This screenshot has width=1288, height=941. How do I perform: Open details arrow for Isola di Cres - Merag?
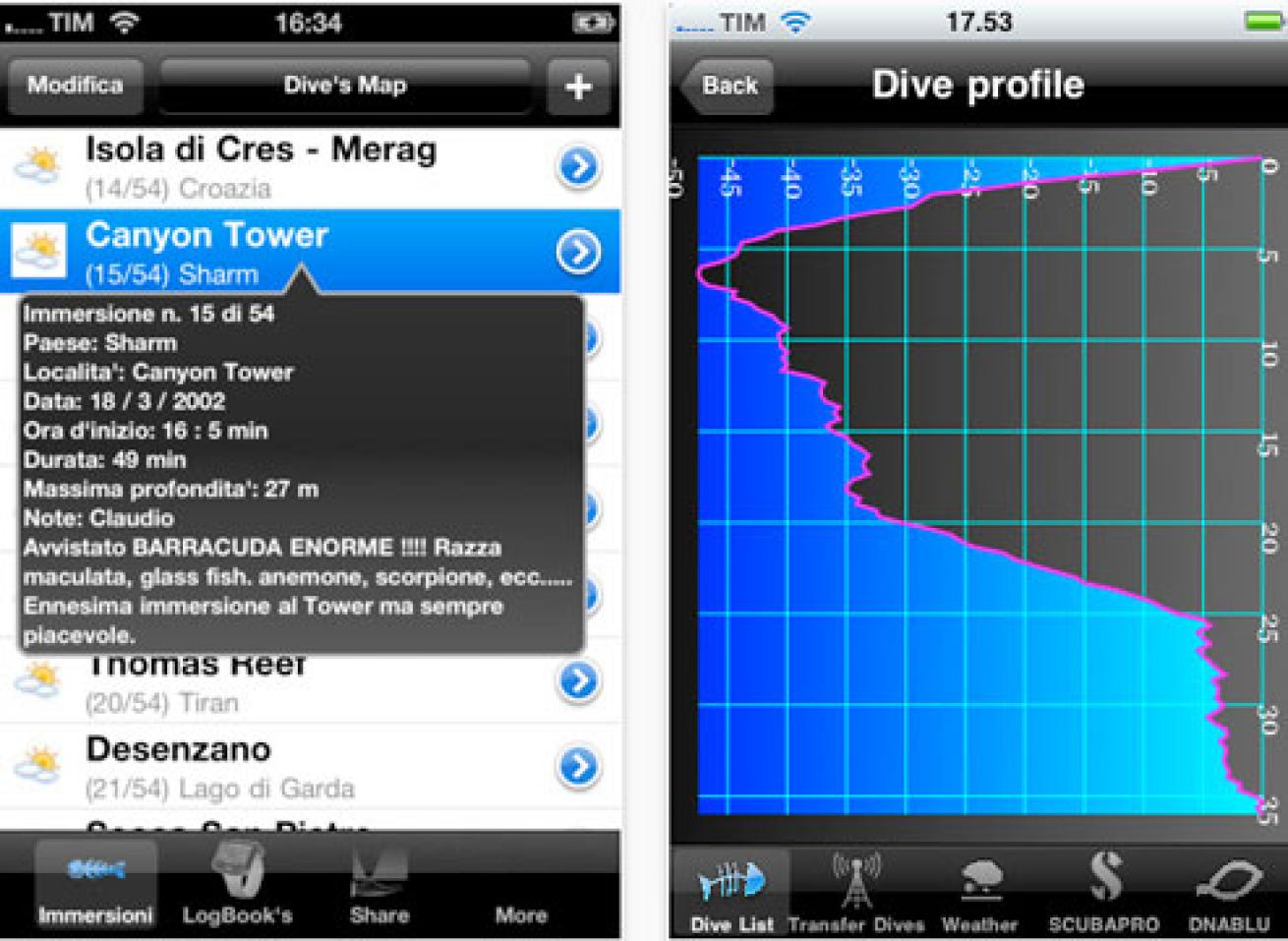578,167
